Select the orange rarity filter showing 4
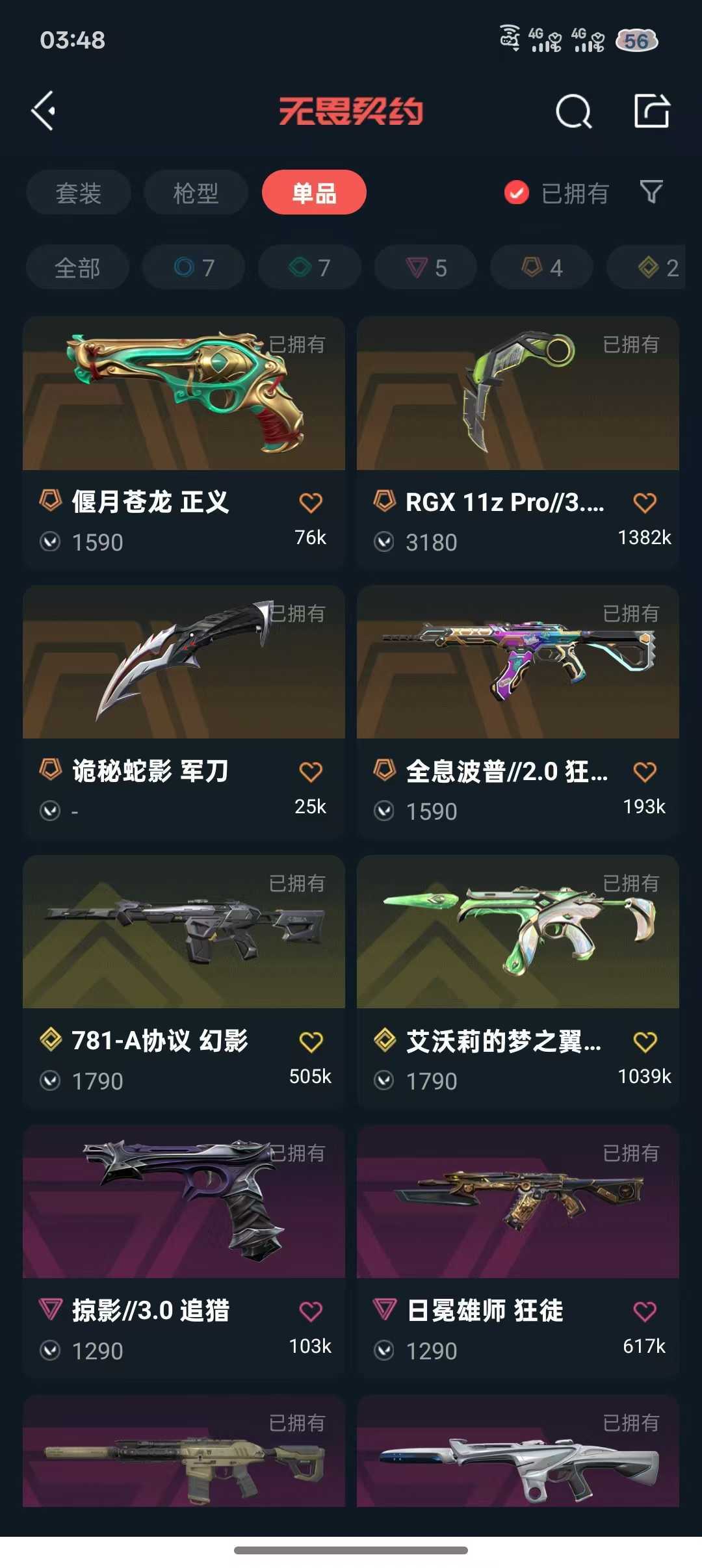The image size is (702, 1568). click(541, 267)
